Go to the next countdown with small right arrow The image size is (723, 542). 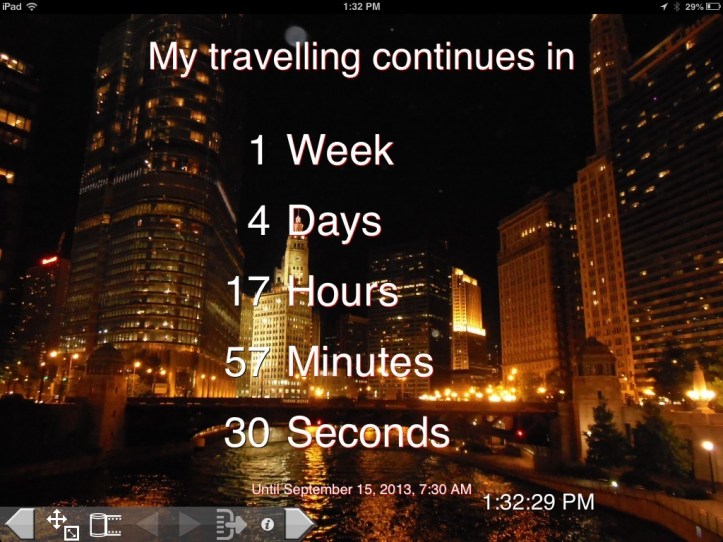click(x=188, y=523)
